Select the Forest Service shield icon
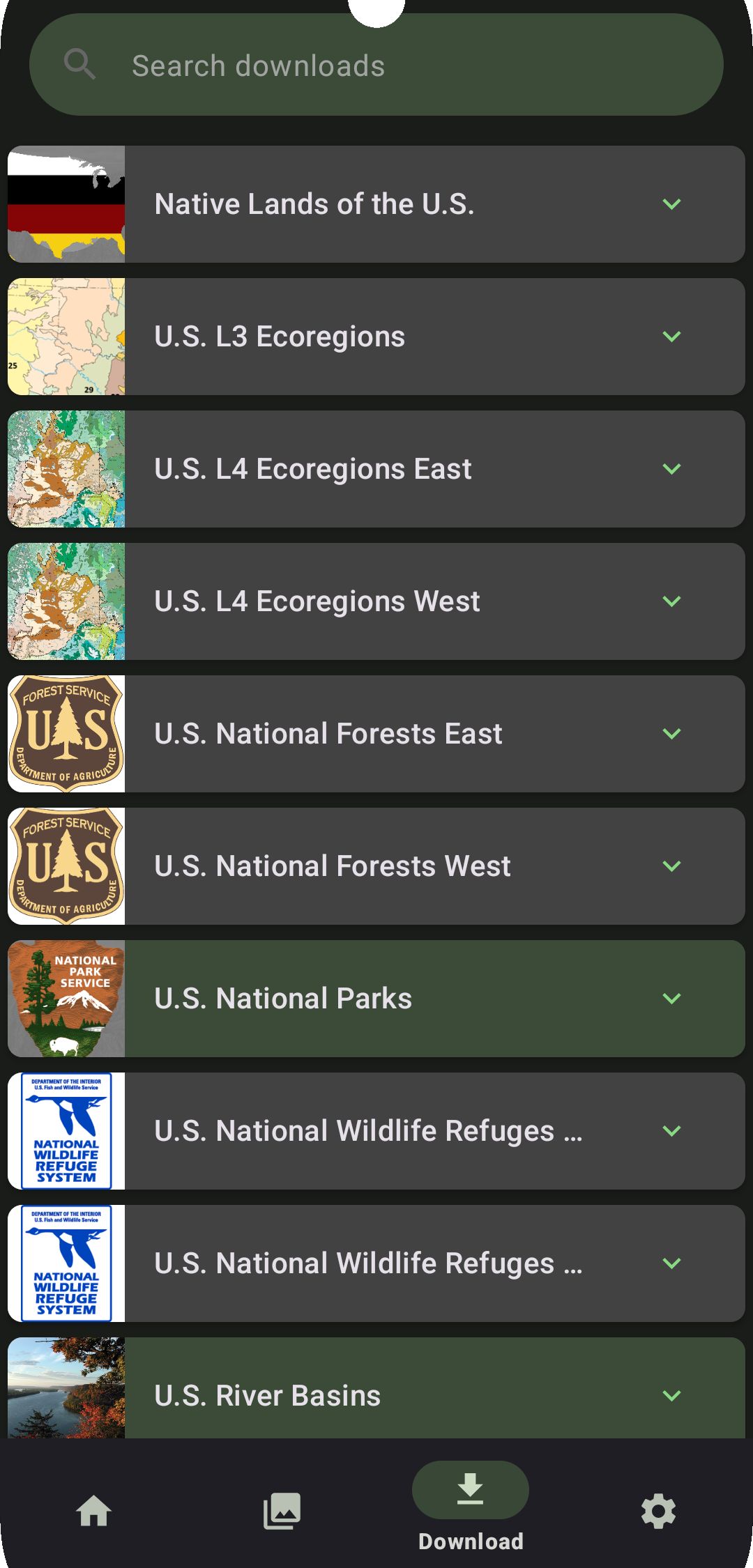Image resolution: width=753 pixels, height=1568 pixels. (66, 732)
